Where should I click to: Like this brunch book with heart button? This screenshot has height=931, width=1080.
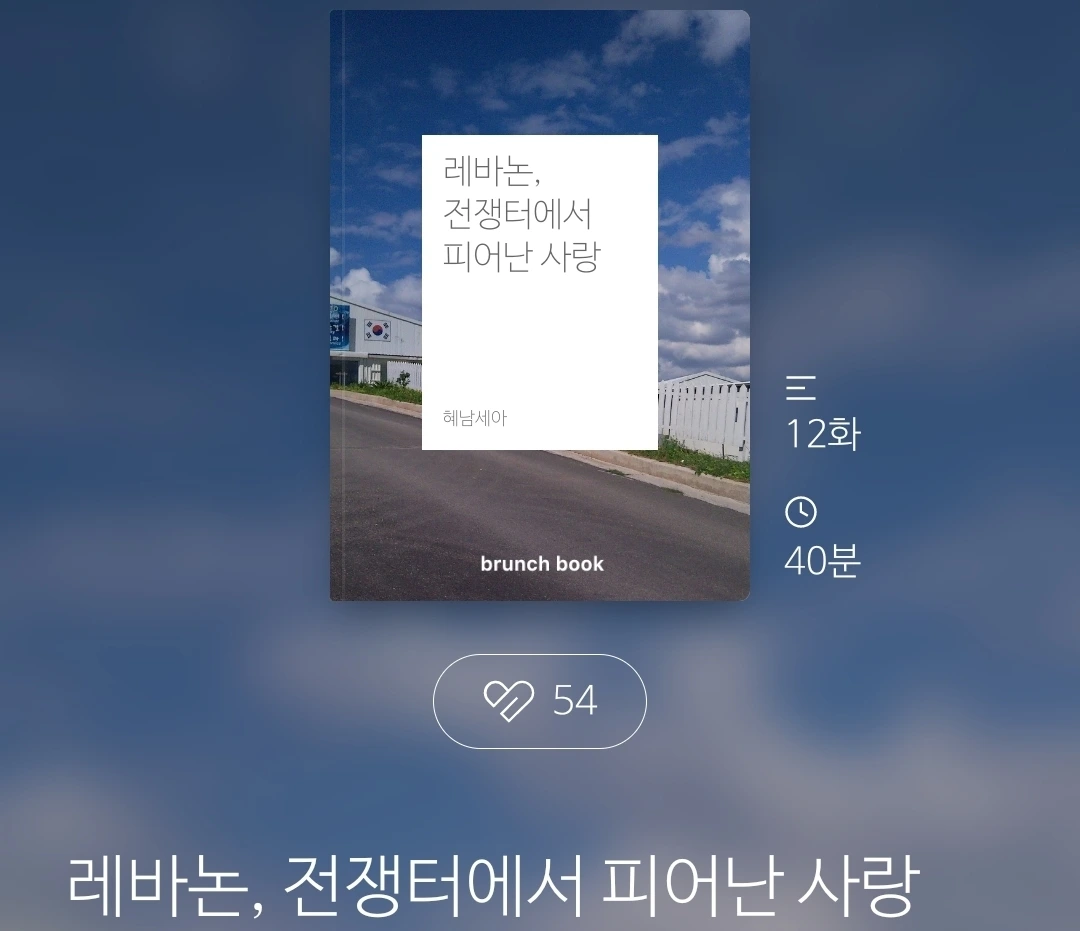pyautogui.click(x=539, y=701)
